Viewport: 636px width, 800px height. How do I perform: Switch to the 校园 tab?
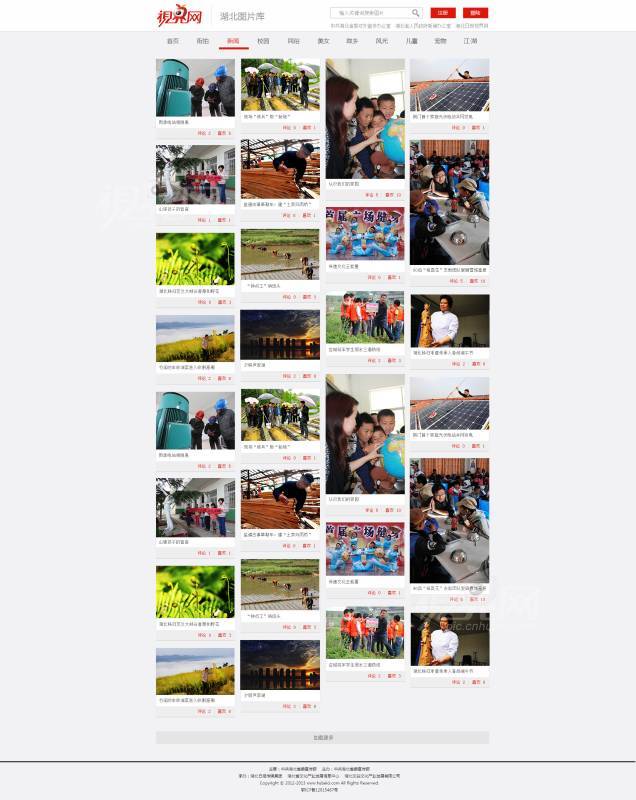point(263,41)
